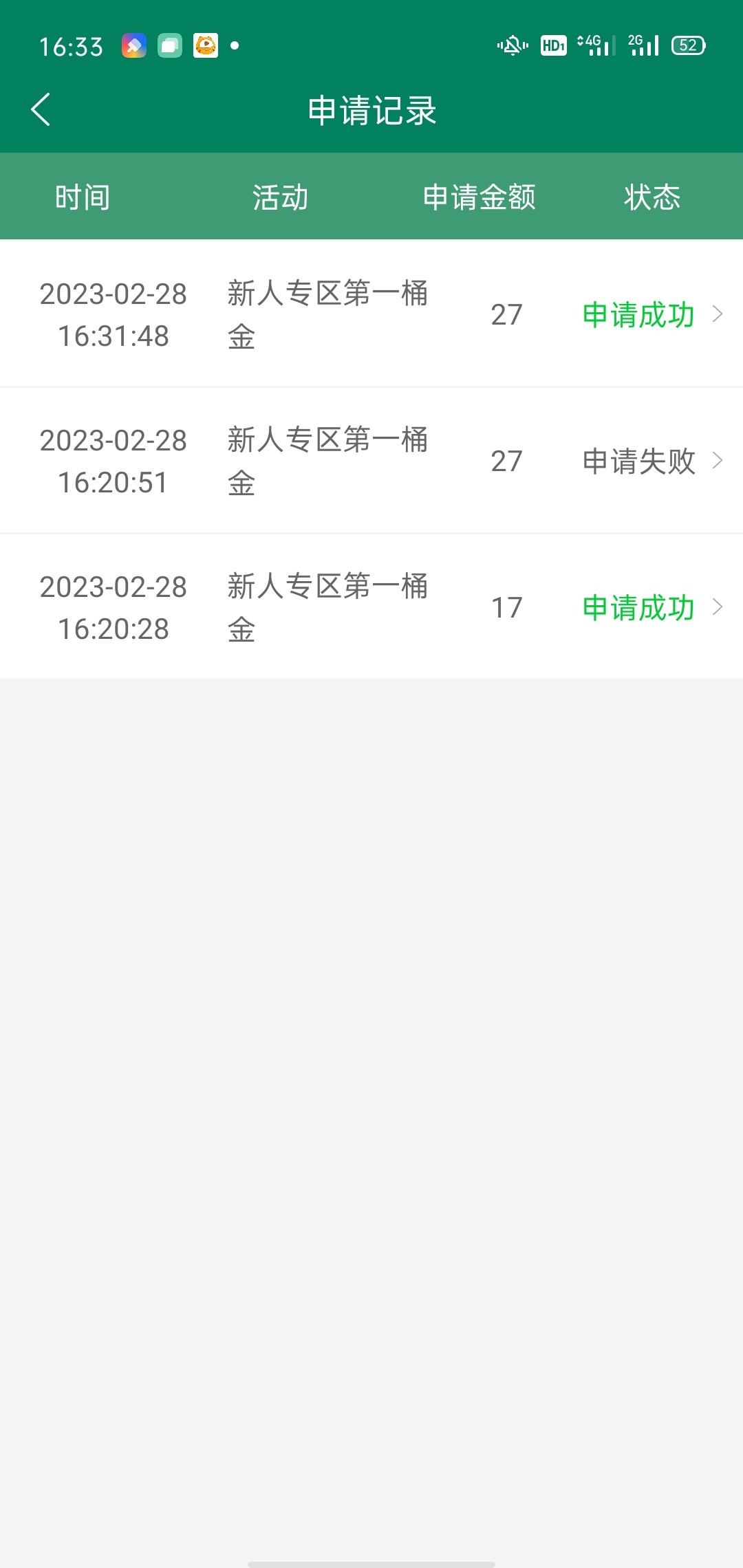The width and height of the screenshot is (743, 1568).
Task: Open the record dated 16:31:48
Action: (371, 314)
